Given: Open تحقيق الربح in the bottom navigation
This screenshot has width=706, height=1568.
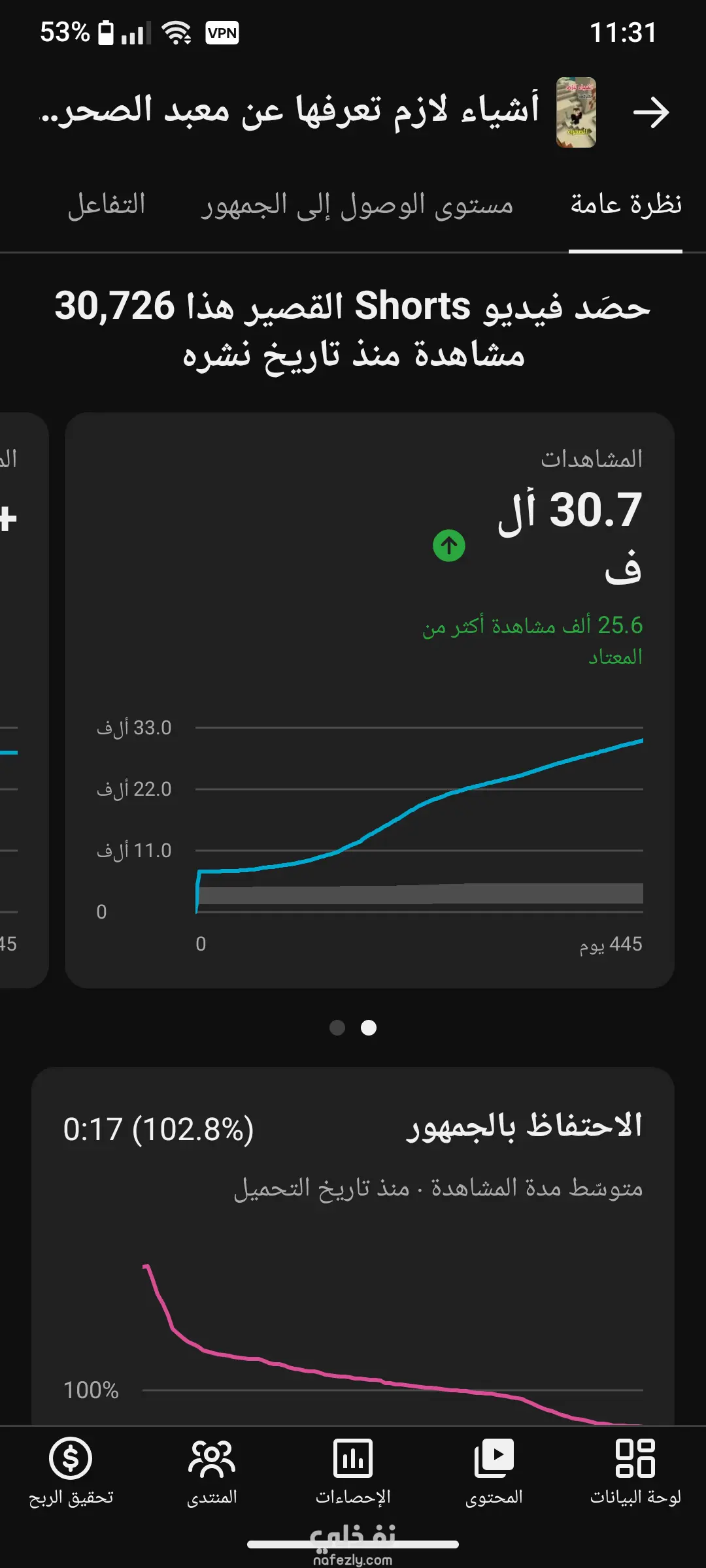Looking at the screenshot, I should click(71, 1471).
